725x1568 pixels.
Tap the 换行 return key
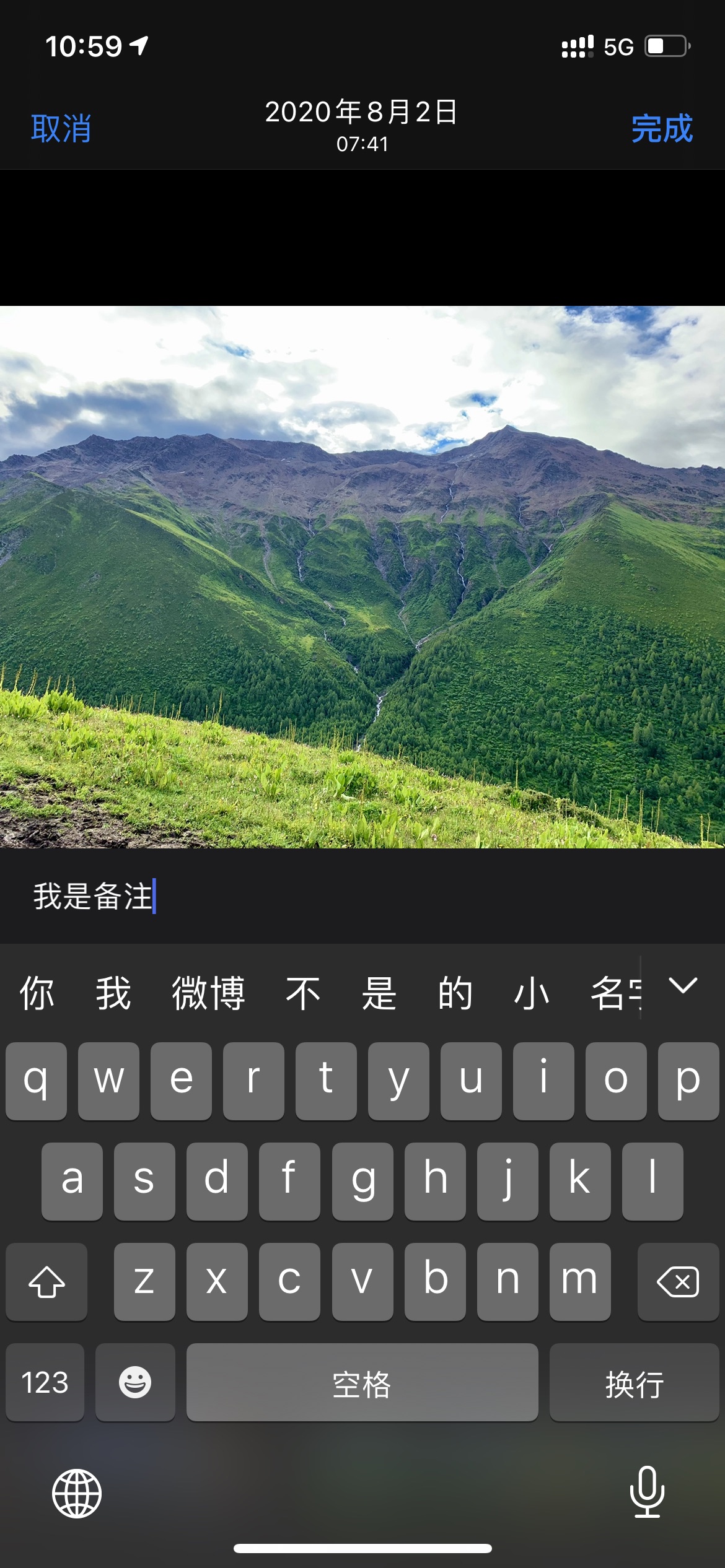pyautogui.click(x=634, y=1383)
